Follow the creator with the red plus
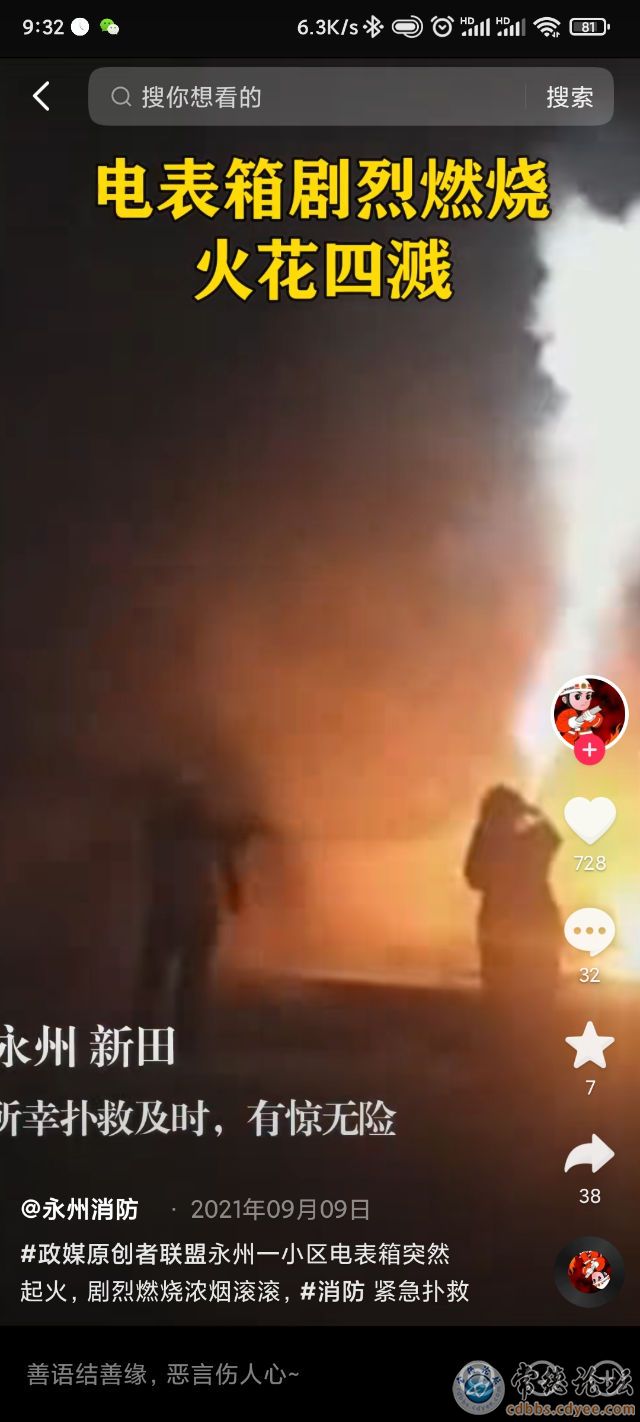This screenshot has width=640, height=1422. (589, 750)
